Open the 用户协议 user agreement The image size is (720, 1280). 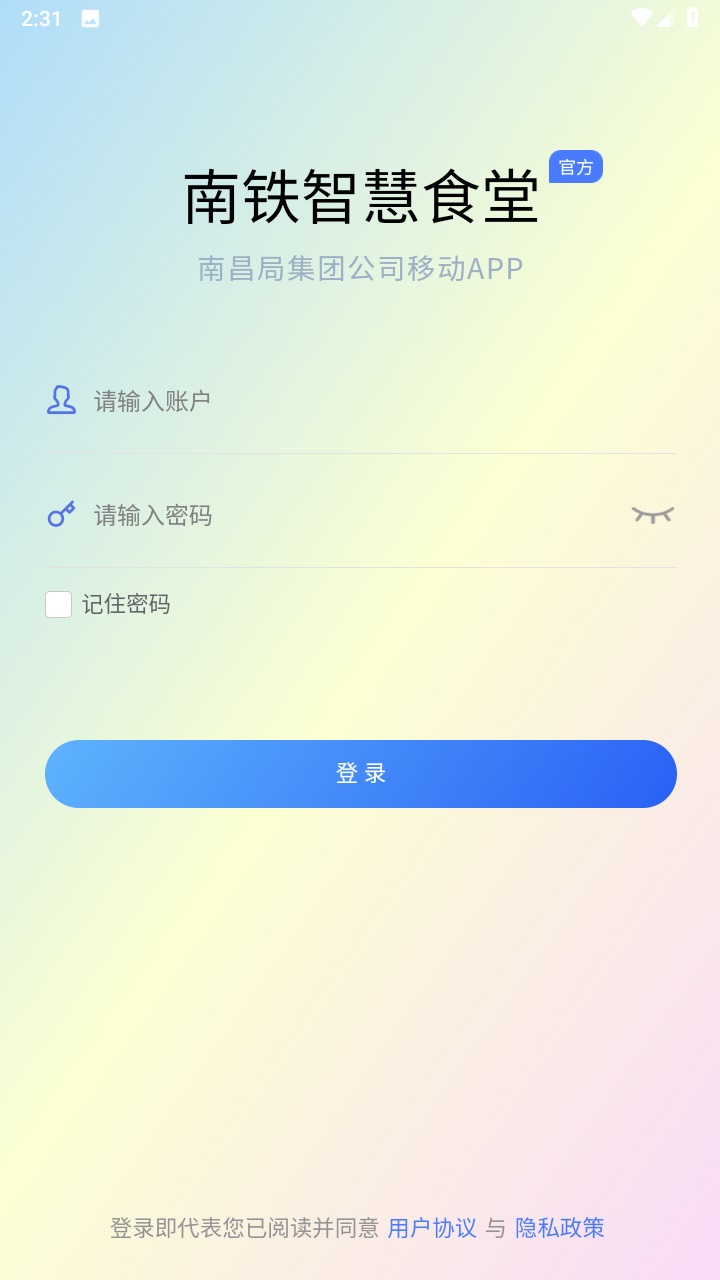433,1227
